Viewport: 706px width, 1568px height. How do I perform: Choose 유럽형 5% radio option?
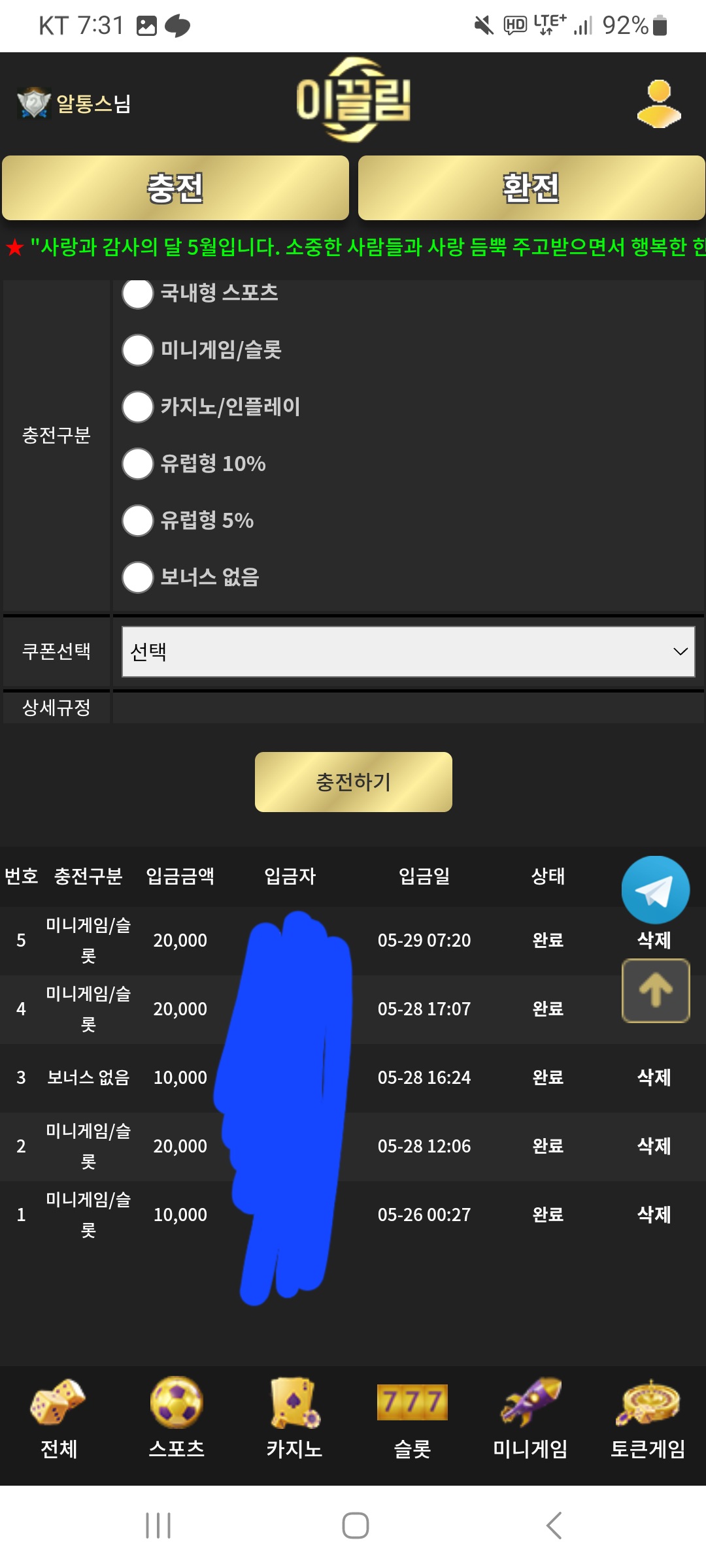click(x=138, y=521)
